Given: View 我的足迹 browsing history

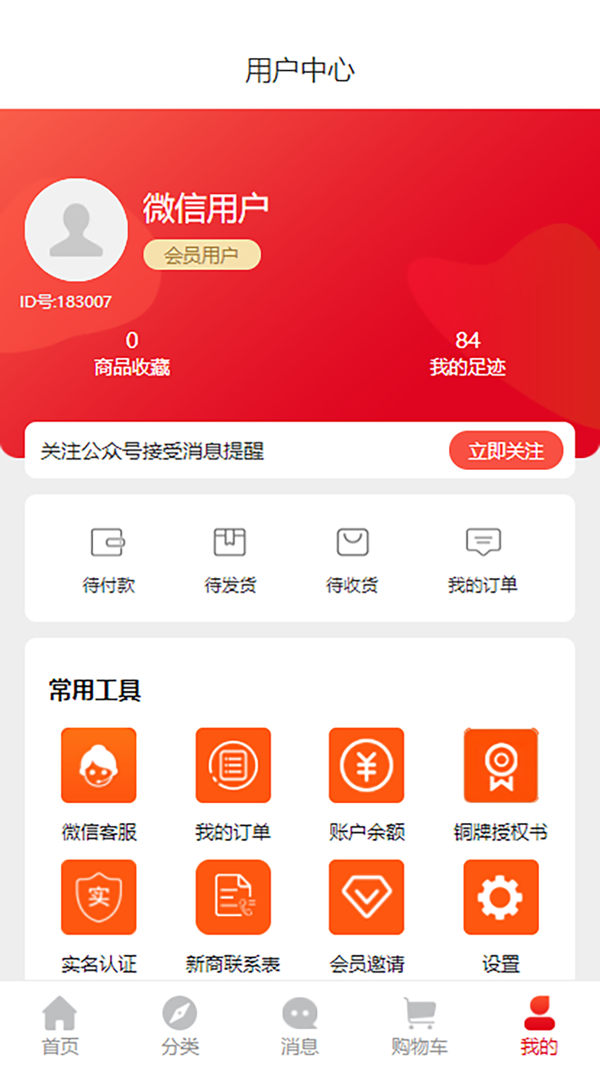Looking at the screenshot, I should pyautogui.click(x=468, y=354).
